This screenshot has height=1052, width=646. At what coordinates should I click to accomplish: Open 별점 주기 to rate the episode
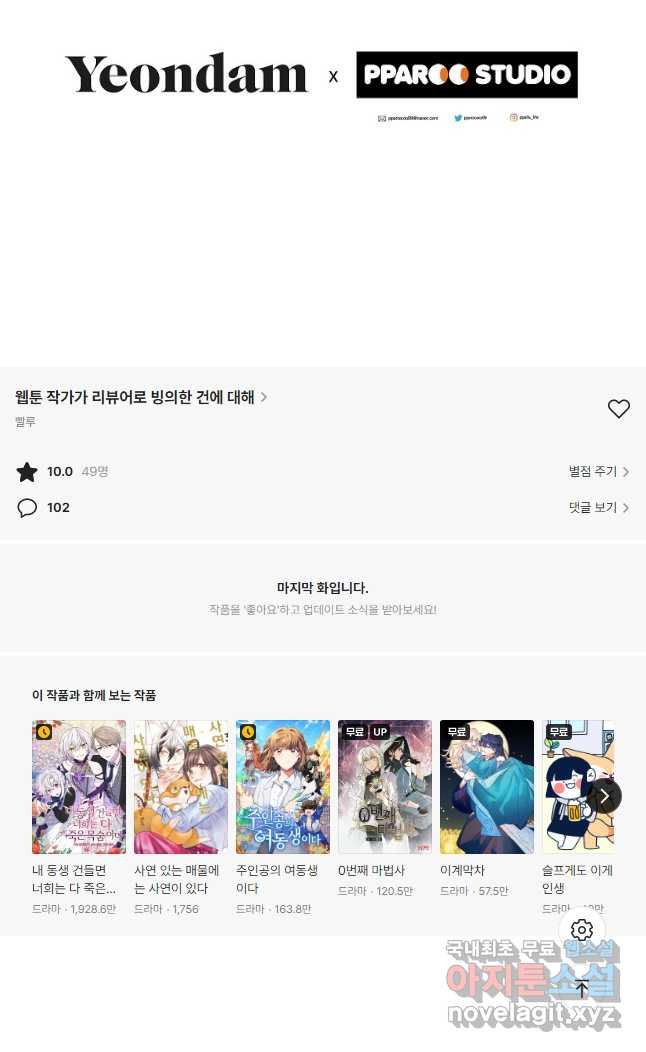click(598, 471)
